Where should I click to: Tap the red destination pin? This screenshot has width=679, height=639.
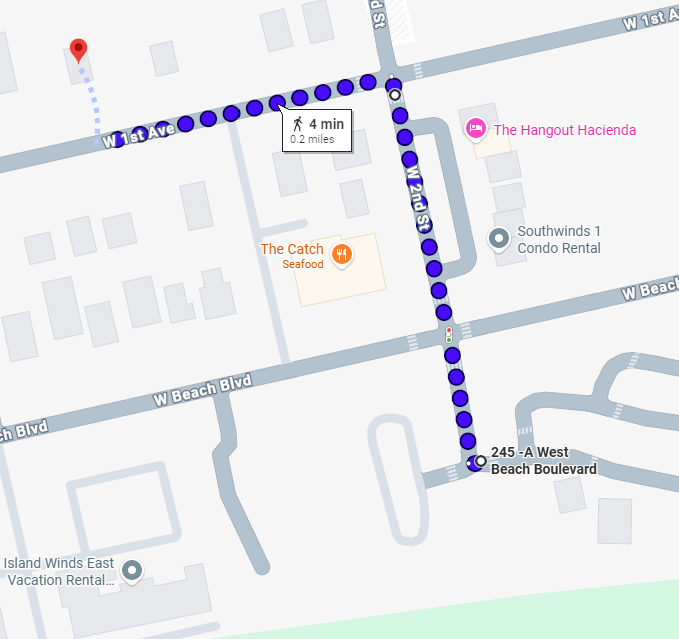[x=79, y=49]
